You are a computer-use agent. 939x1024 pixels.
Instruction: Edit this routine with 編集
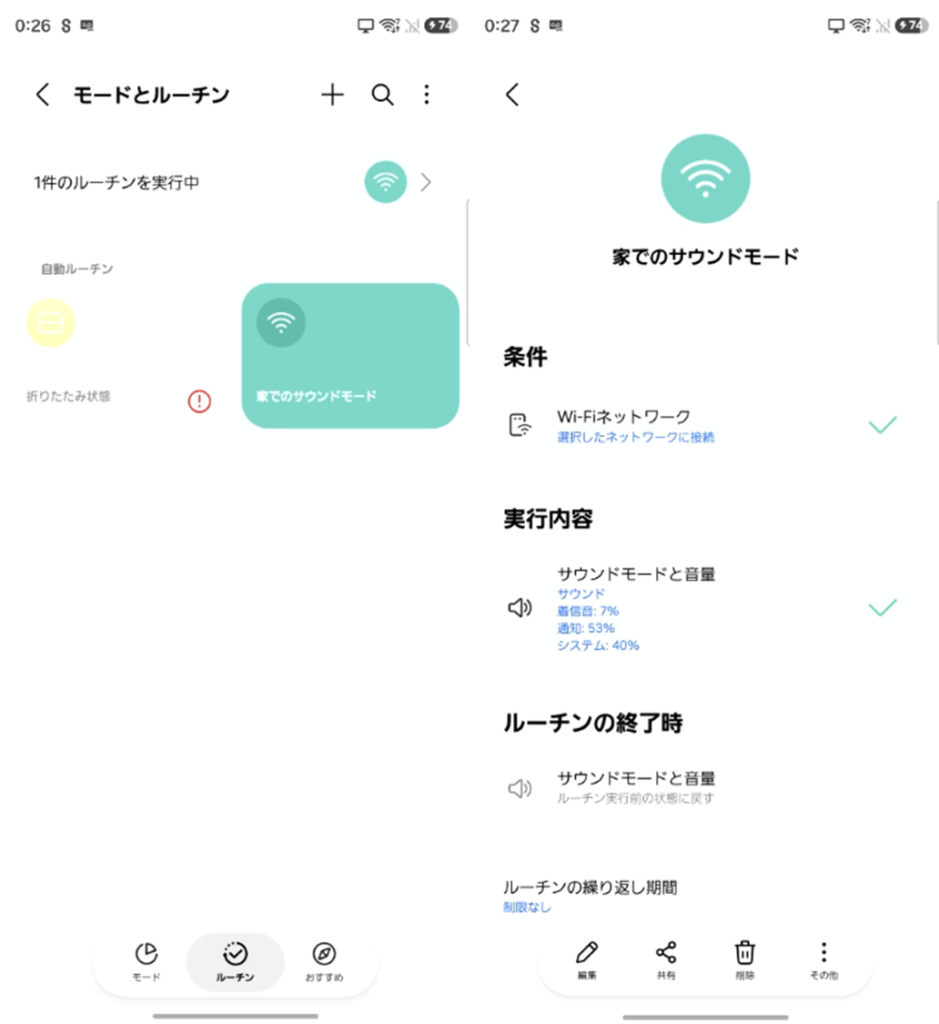[x=587, y=961]
